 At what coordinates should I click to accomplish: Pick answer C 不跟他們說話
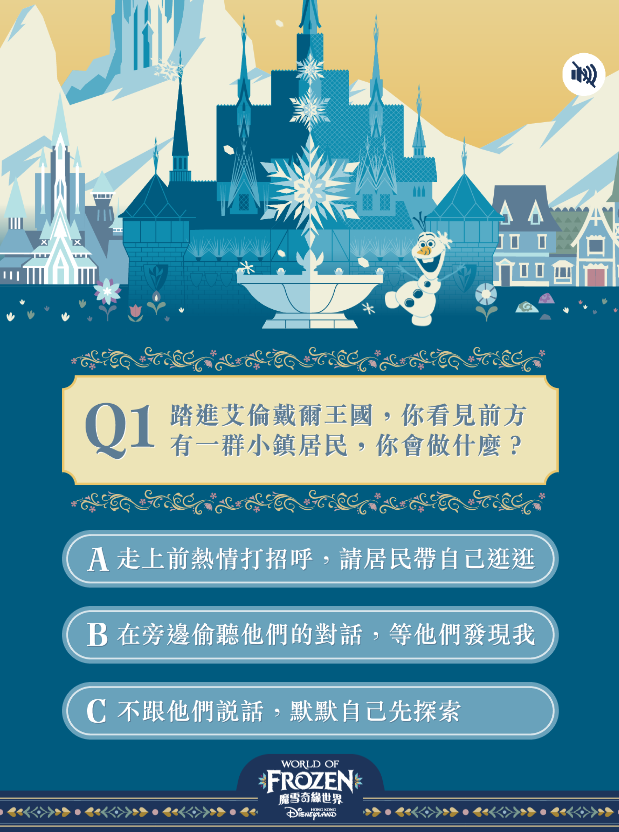point(310,711)
